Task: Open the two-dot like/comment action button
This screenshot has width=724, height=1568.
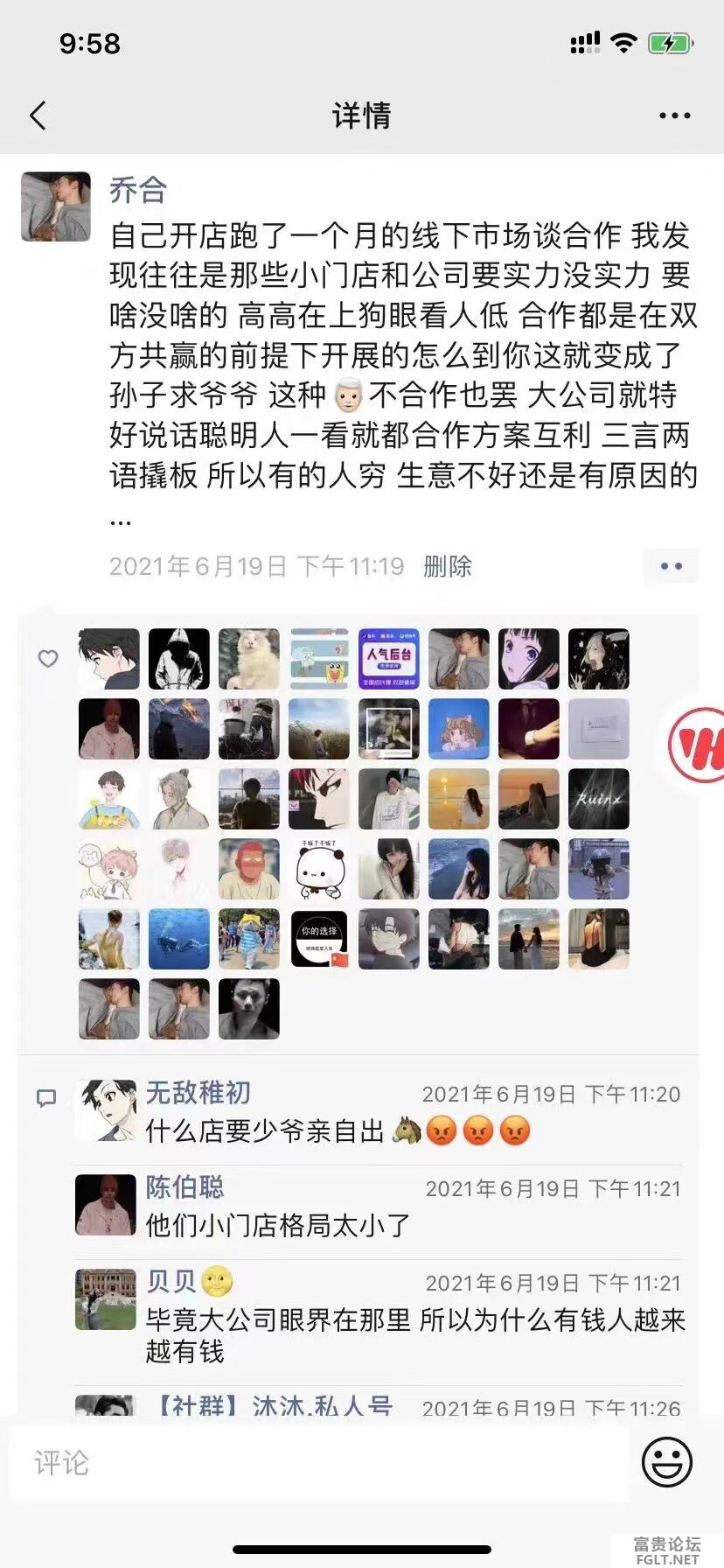Action: pos(671,566)
